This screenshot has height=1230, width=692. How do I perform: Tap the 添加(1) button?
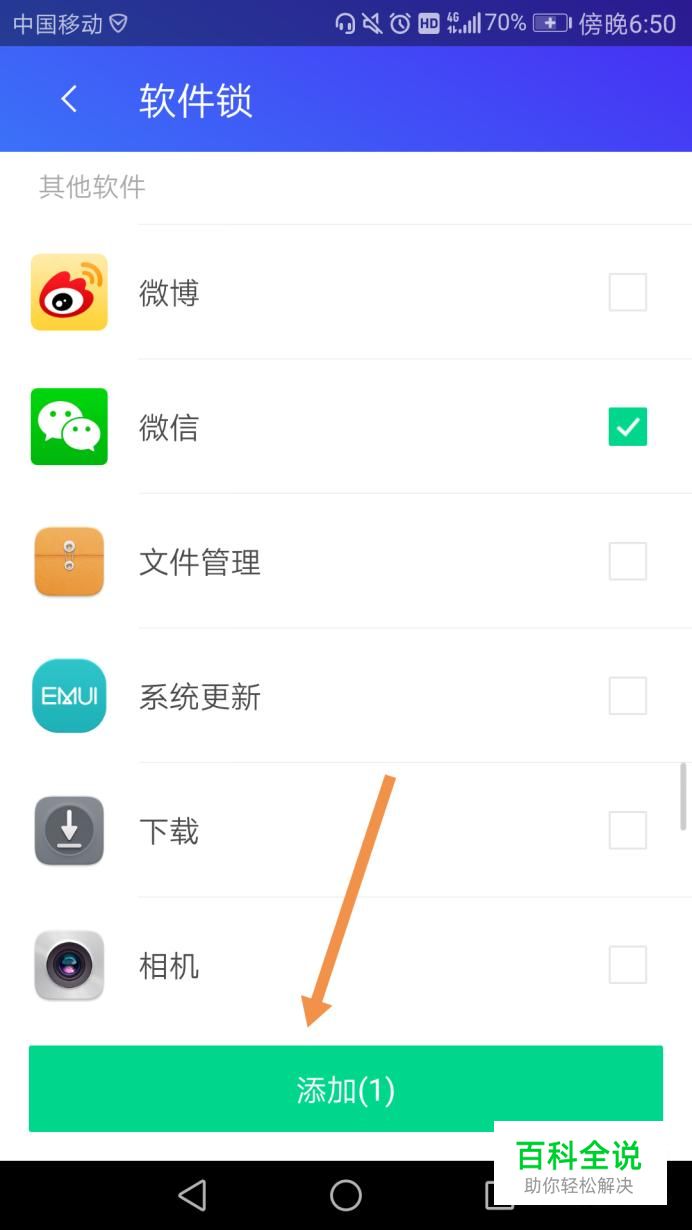(346, 1089)
